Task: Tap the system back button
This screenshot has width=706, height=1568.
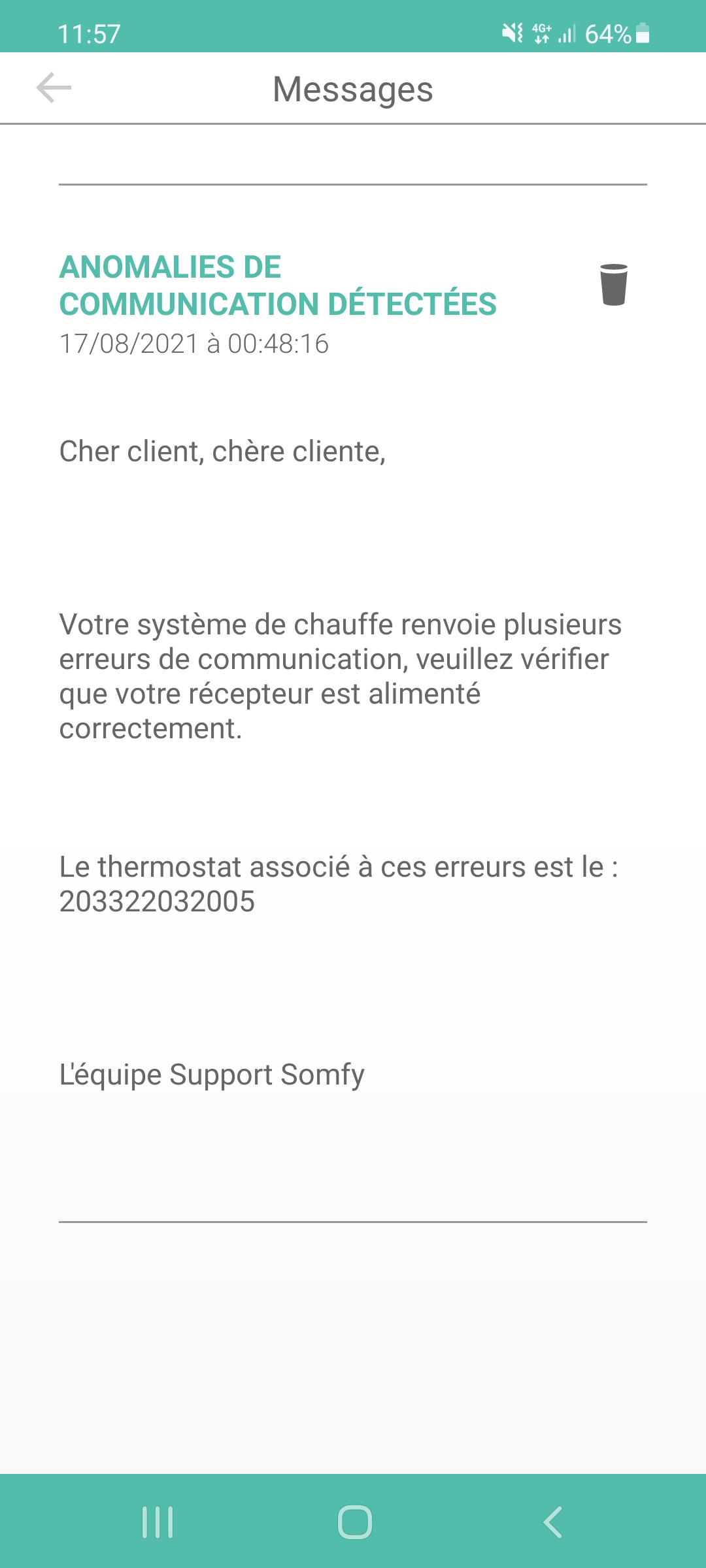Action: click(x=552, y=1522)
